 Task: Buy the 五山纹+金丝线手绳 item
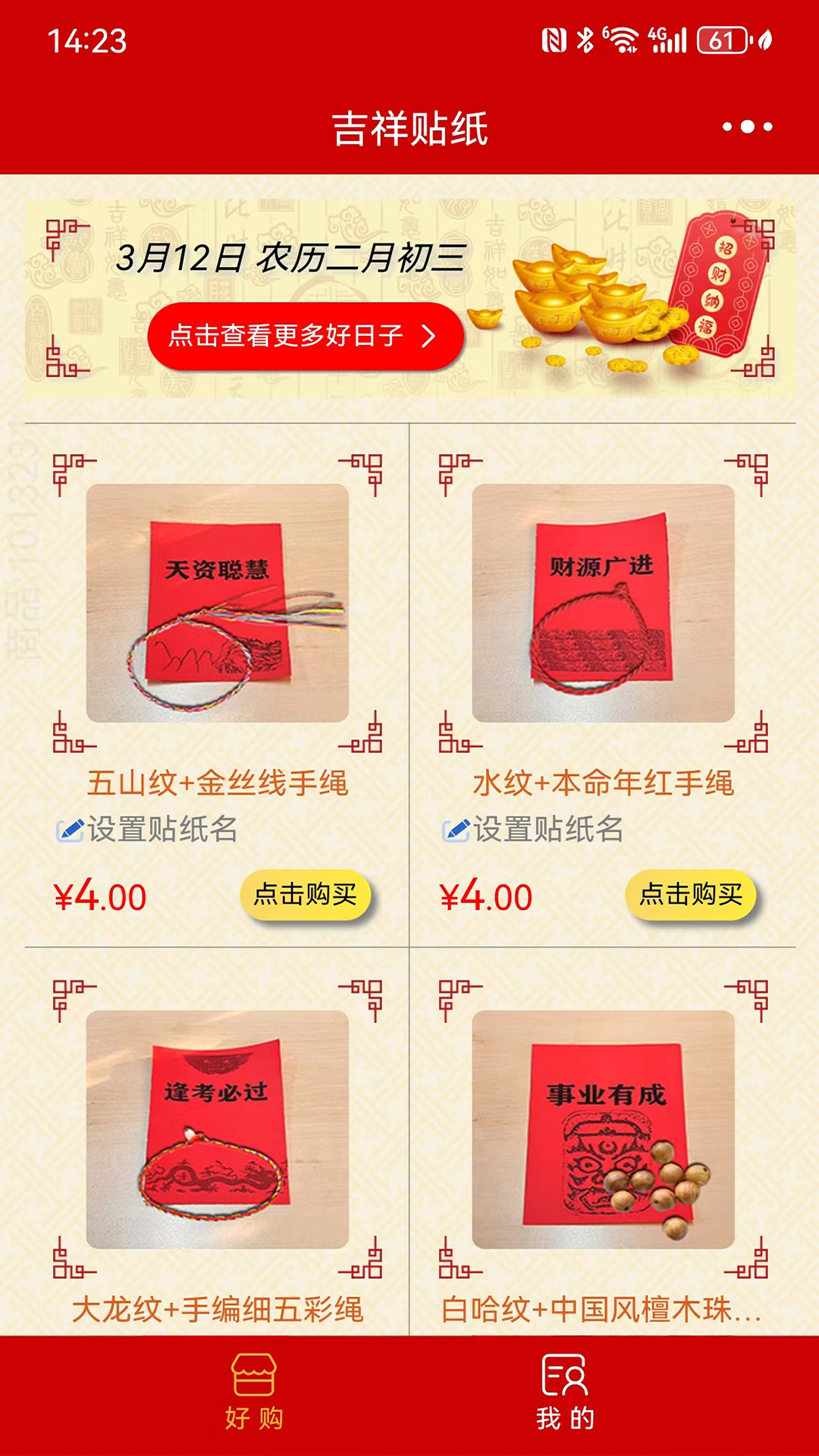306,895
